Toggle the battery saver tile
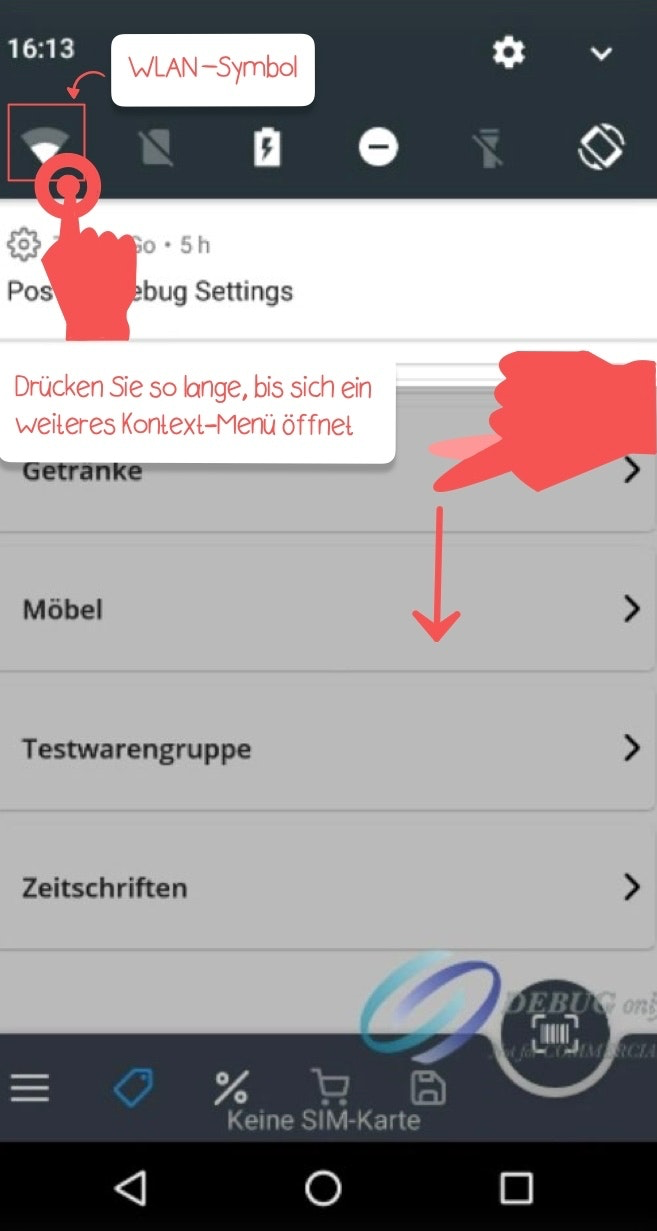657x1231 pixels. click(x=266, y=148)
